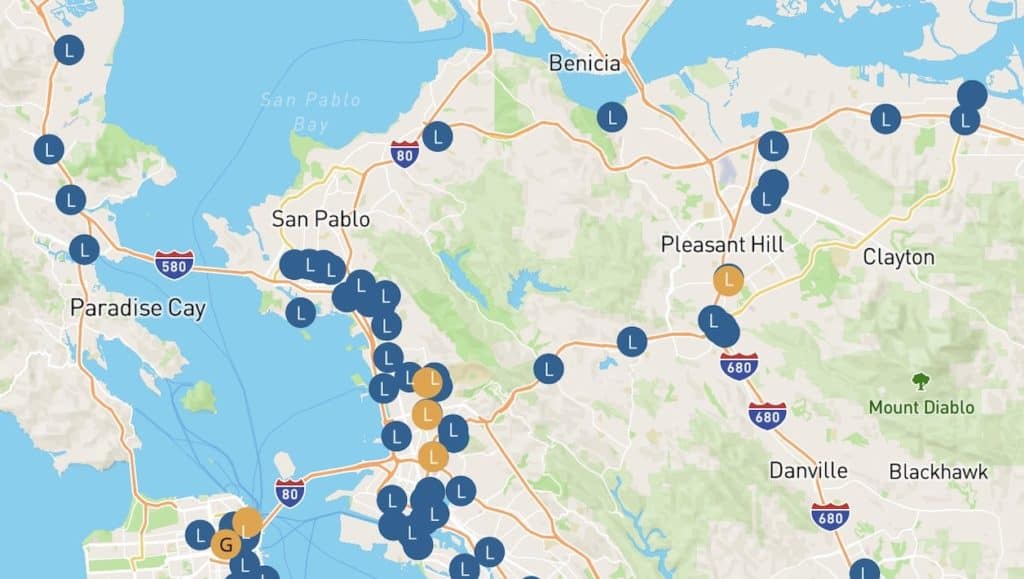Tap the marker beside the I-80 shield
Viewport: 1024px width, 579px height.
point(437,136)
